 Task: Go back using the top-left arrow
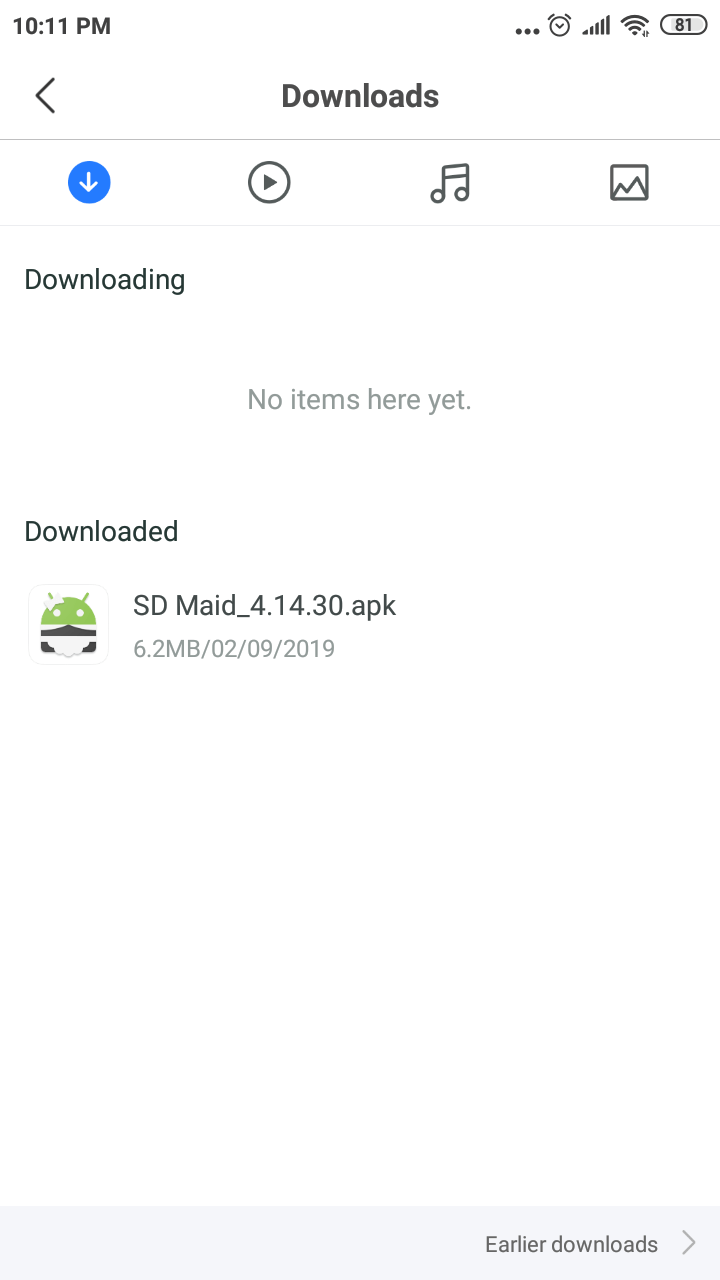(45, 96)
